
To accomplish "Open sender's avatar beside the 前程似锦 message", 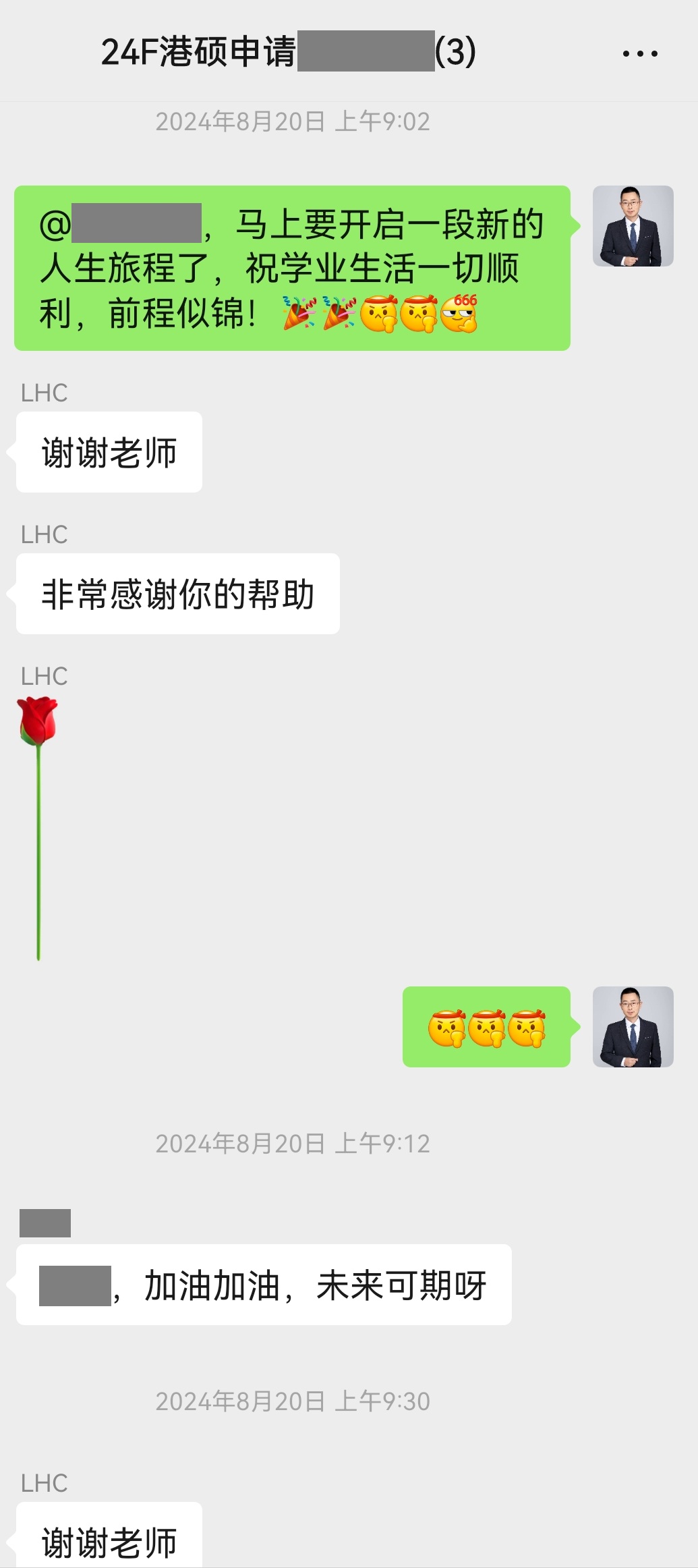I will coord(633,226).
